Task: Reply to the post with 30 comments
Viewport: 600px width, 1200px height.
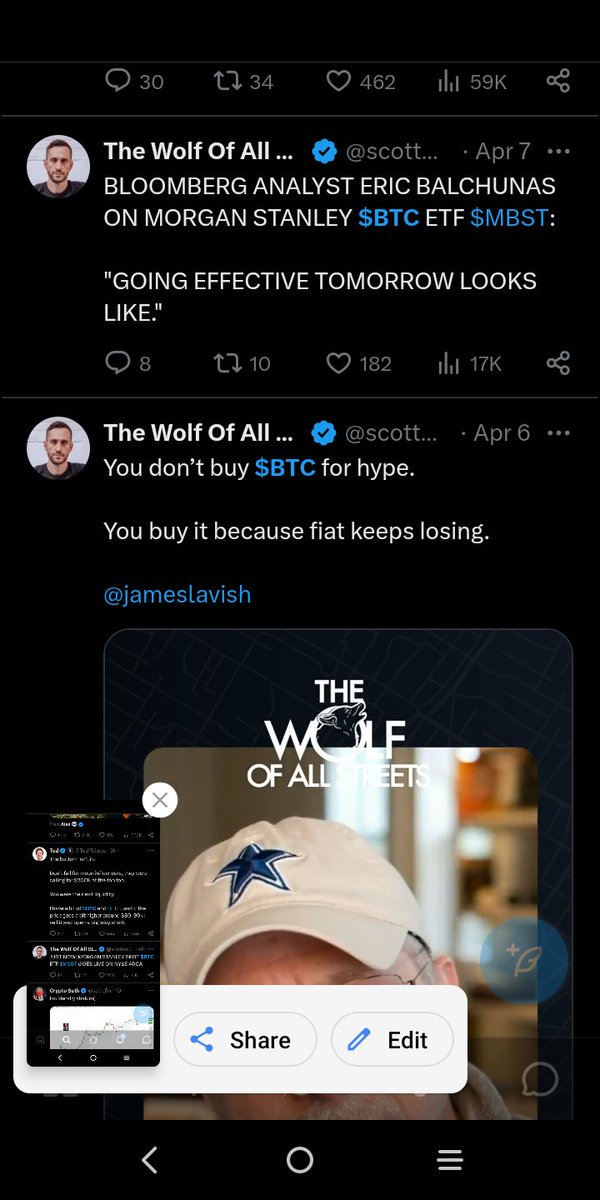Action: pyautogui.click(x=118, y=82)
